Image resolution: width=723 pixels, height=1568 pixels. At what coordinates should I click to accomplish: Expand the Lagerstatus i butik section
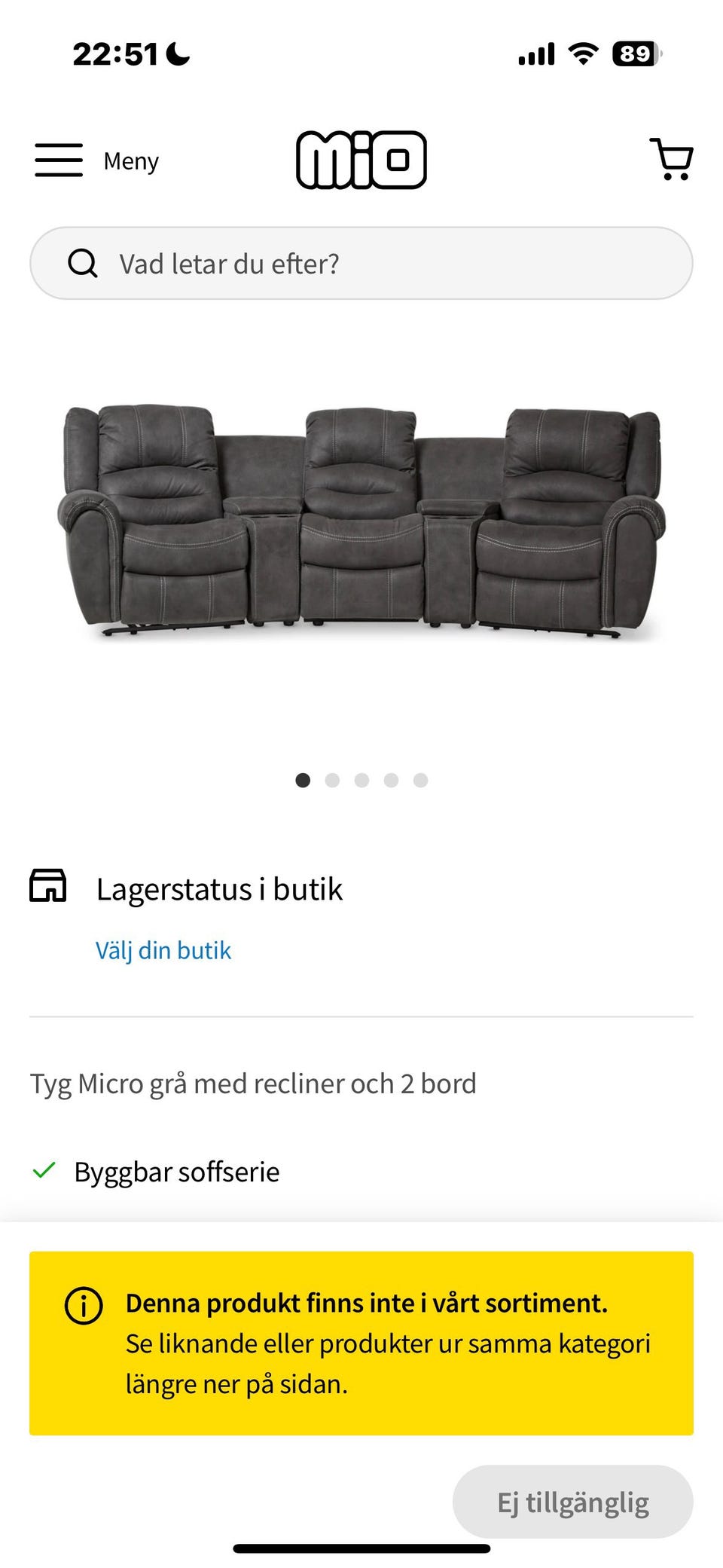tap(221, 888)
